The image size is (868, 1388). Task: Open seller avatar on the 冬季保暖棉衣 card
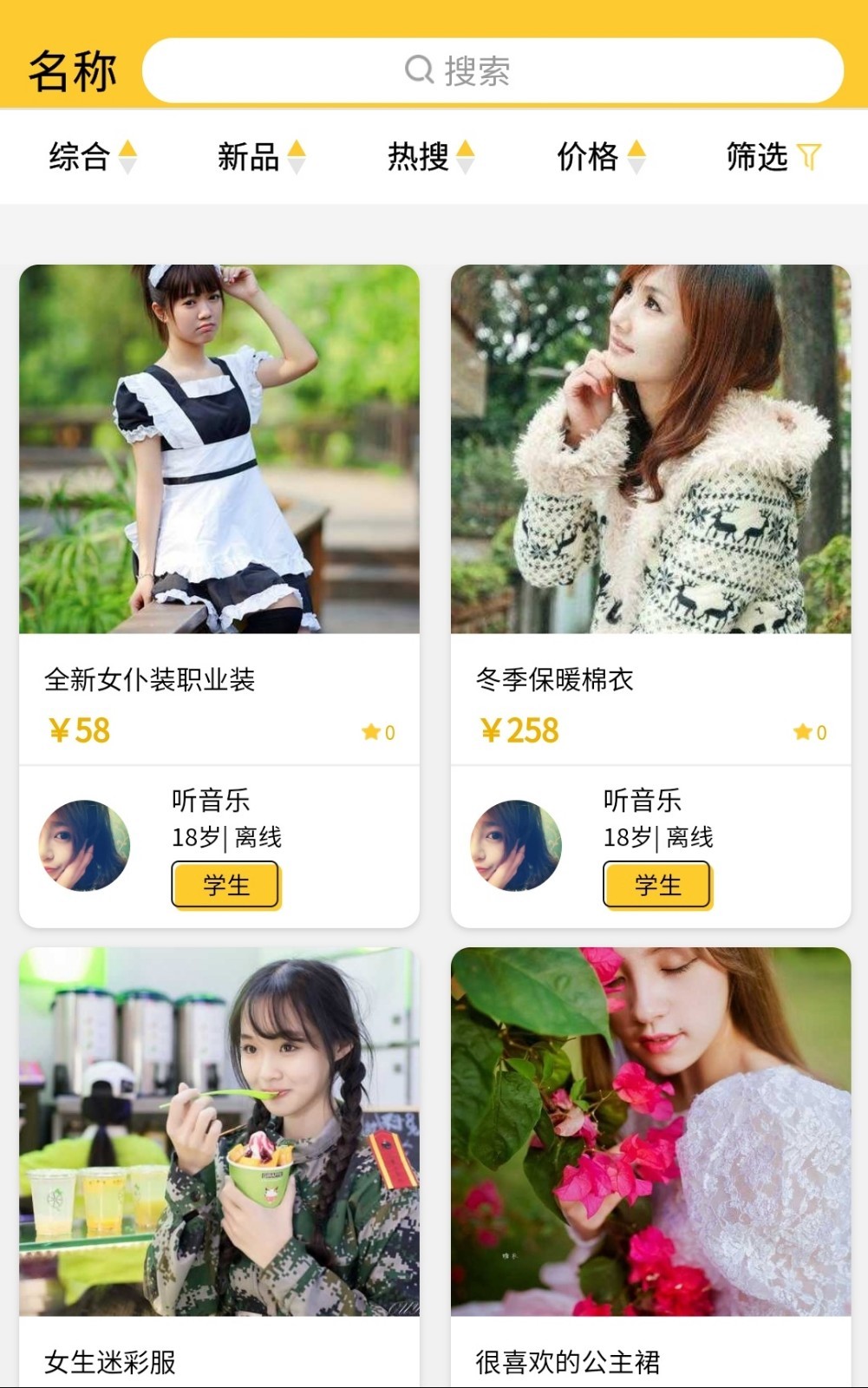point(516,846)
